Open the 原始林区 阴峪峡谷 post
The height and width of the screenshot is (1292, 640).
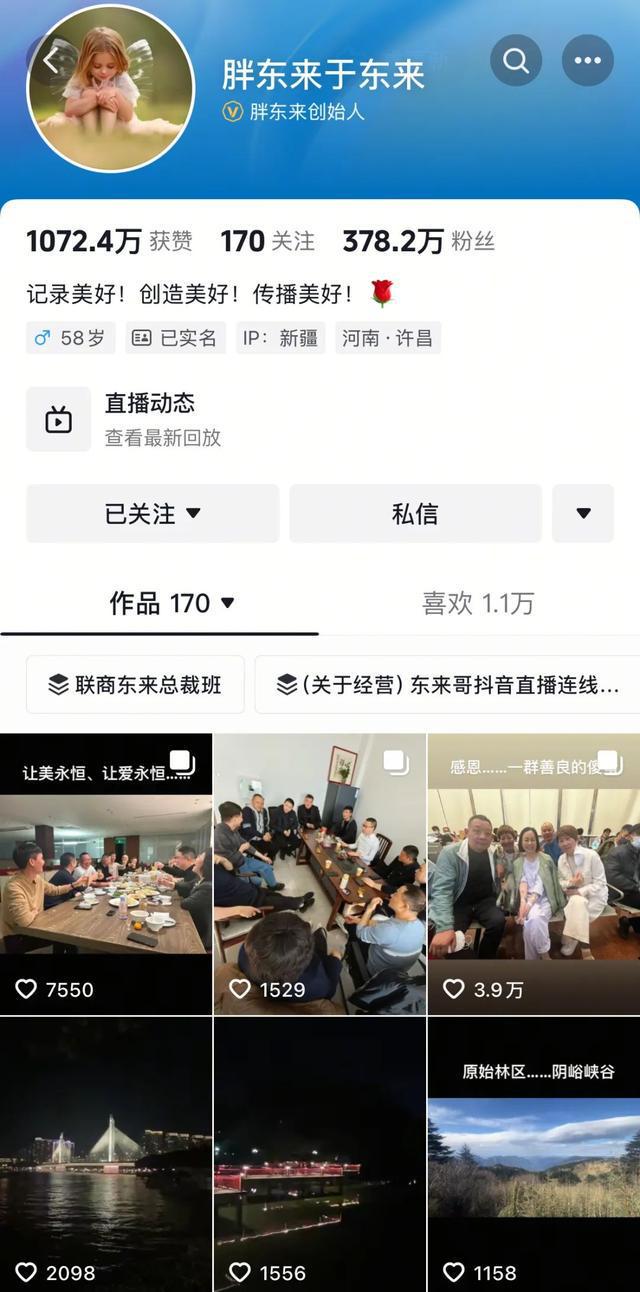[x=534, y=1155]
